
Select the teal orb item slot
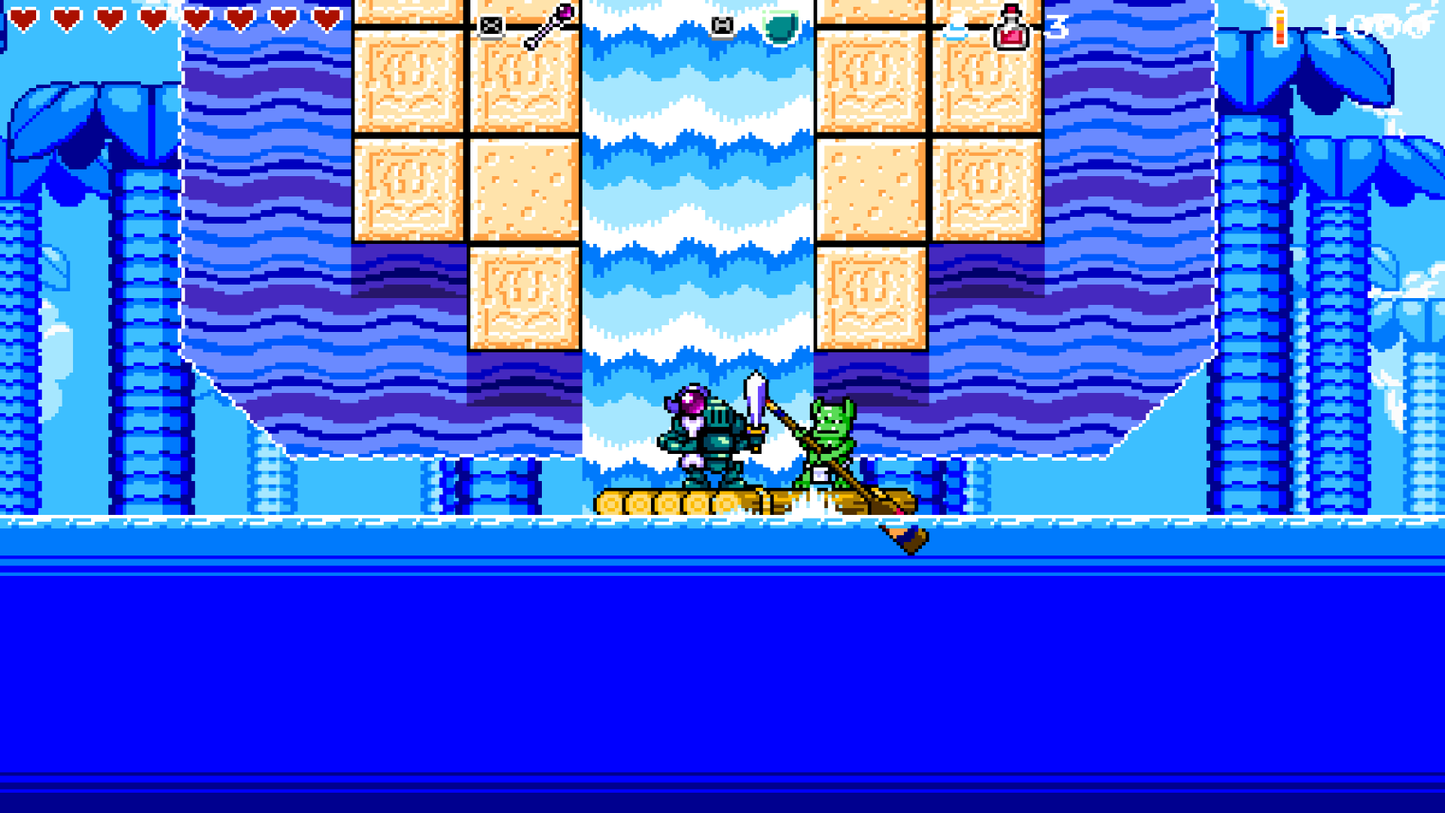pos(780,26)
